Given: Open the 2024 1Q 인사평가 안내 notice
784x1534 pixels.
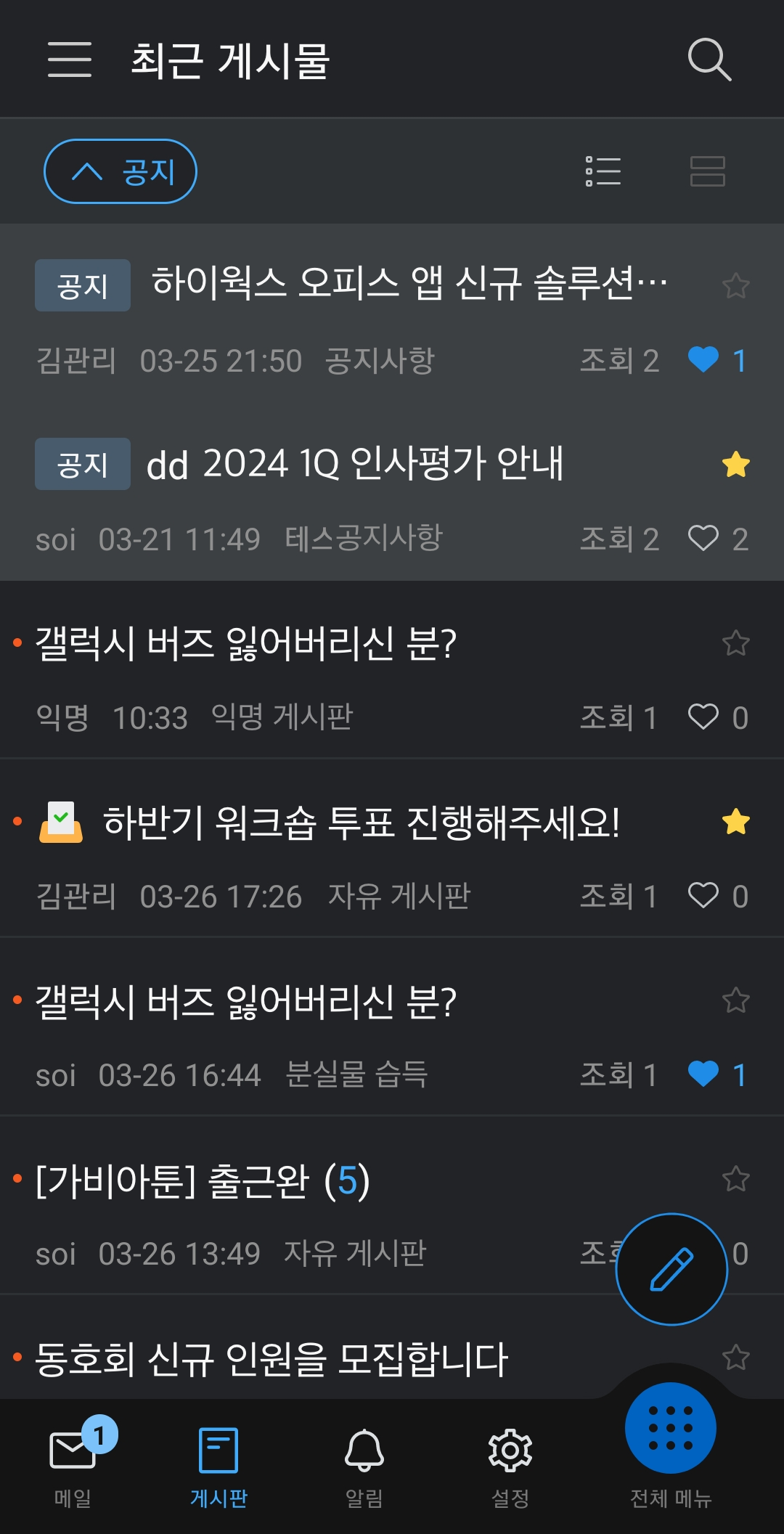Looking at the screenshot, I should pyautogui.click(x=354, y=464).
